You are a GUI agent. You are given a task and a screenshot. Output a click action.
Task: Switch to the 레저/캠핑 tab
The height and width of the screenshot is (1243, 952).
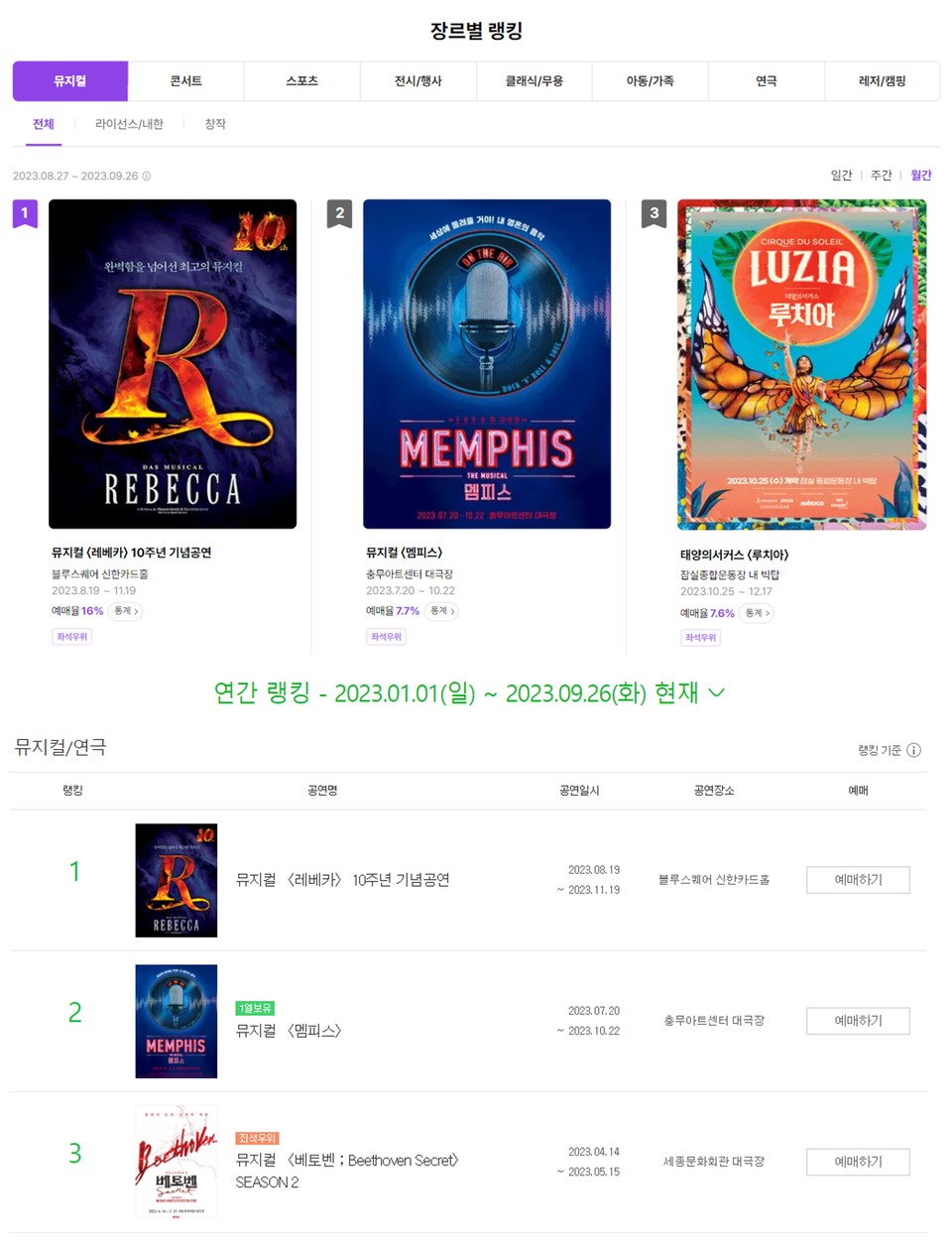pos(882,81)
